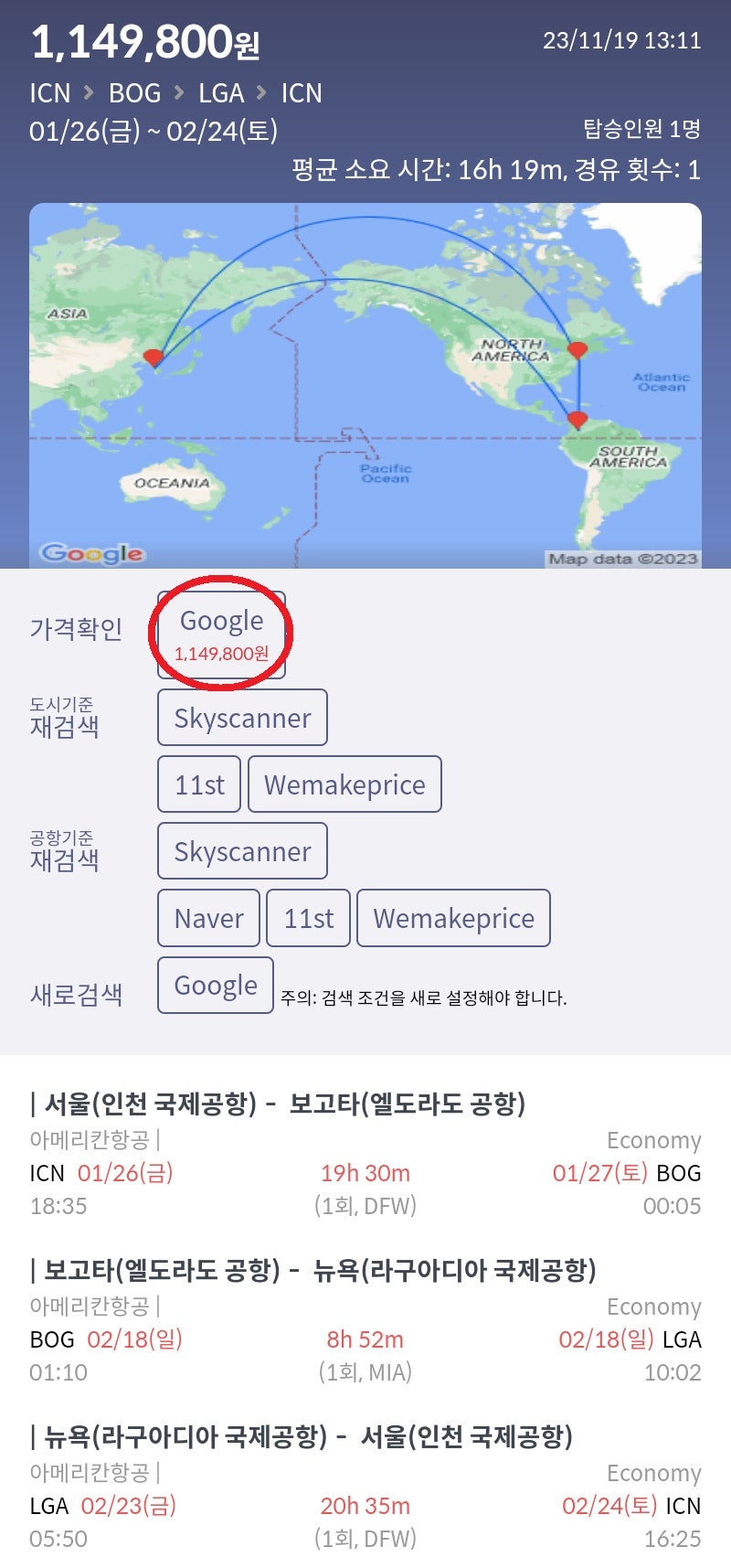The width and height of the screenshot is (731, 1568).
Task: Re-search by airport on Naver
Action: [x=208, y=918]
